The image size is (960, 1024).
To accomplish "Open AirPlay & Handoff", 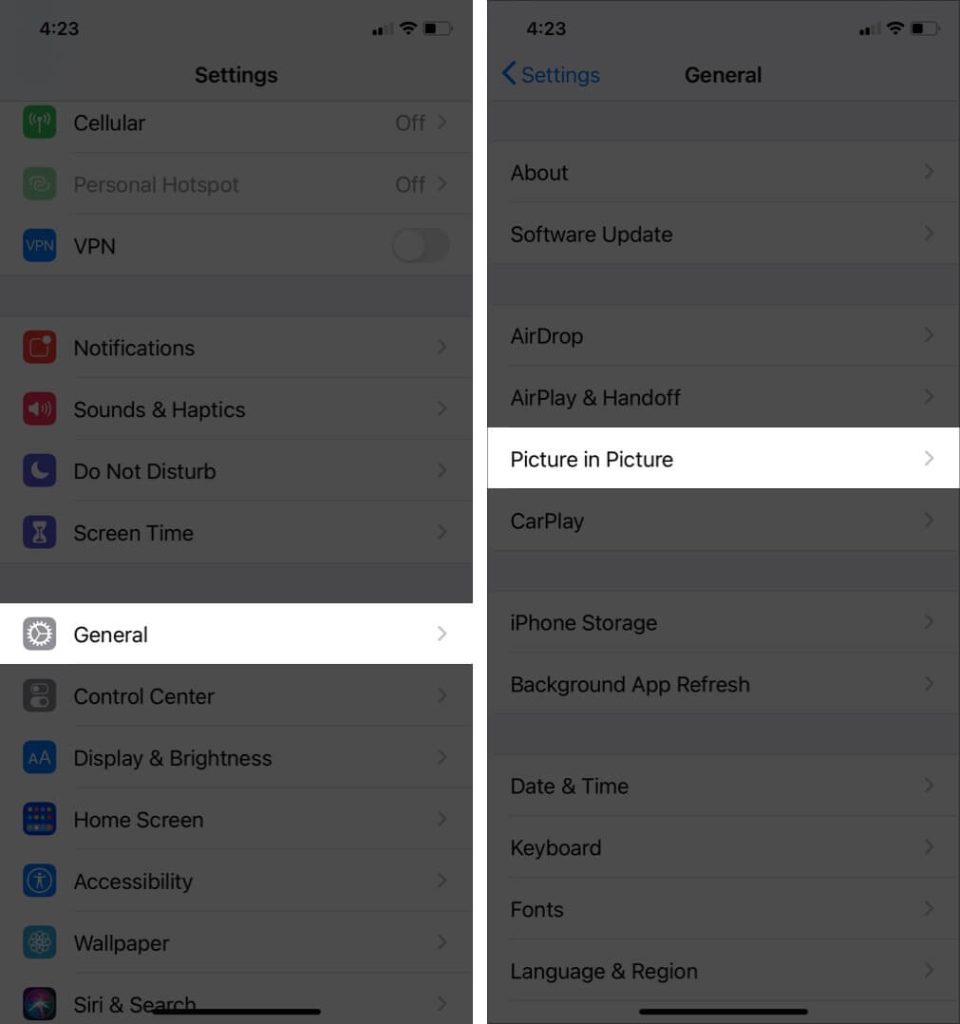I will pyautogui.click(x=722, y=398).
